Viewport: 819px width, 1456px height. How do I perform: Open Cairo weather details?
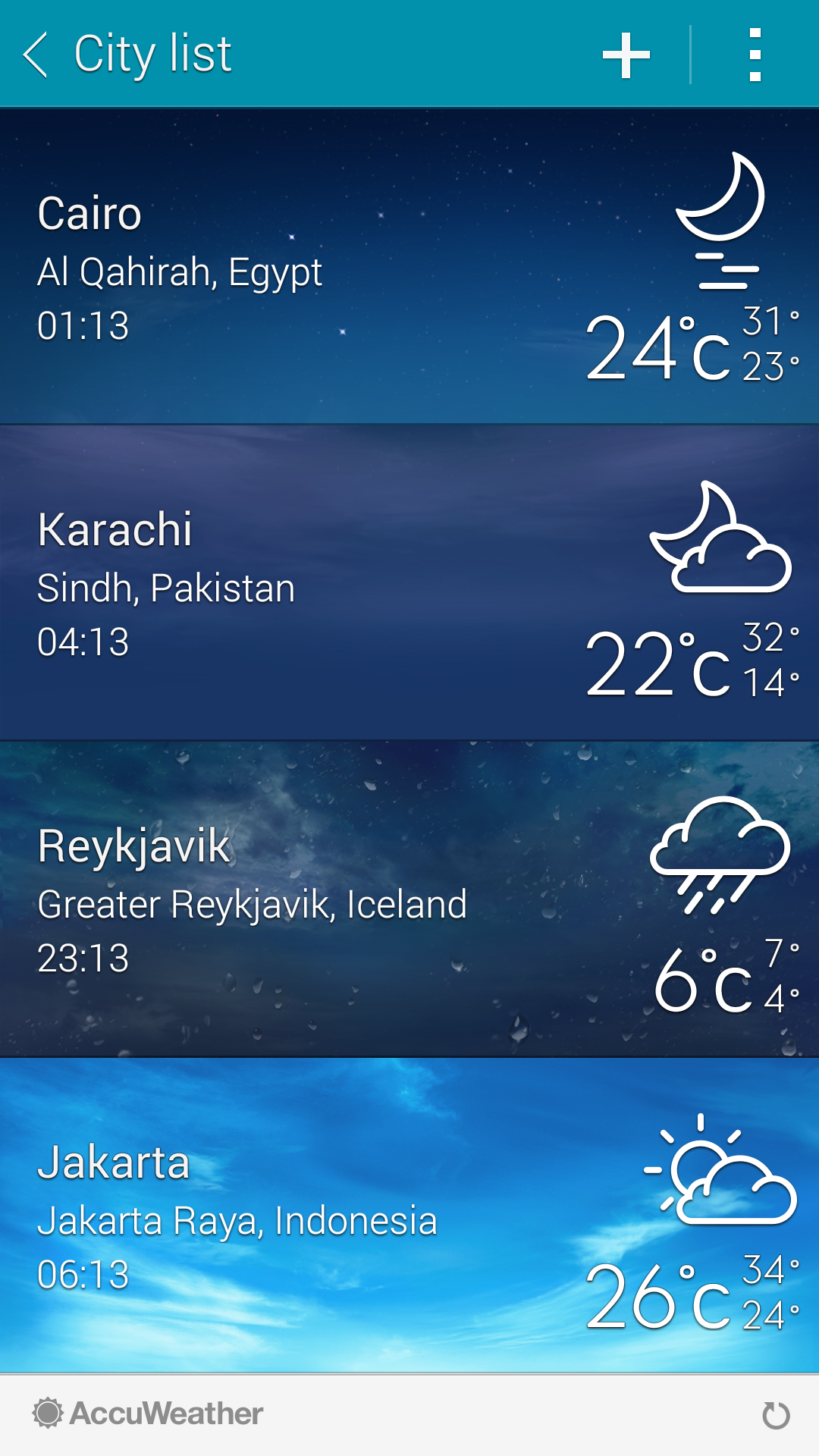(x=409, y=265)
